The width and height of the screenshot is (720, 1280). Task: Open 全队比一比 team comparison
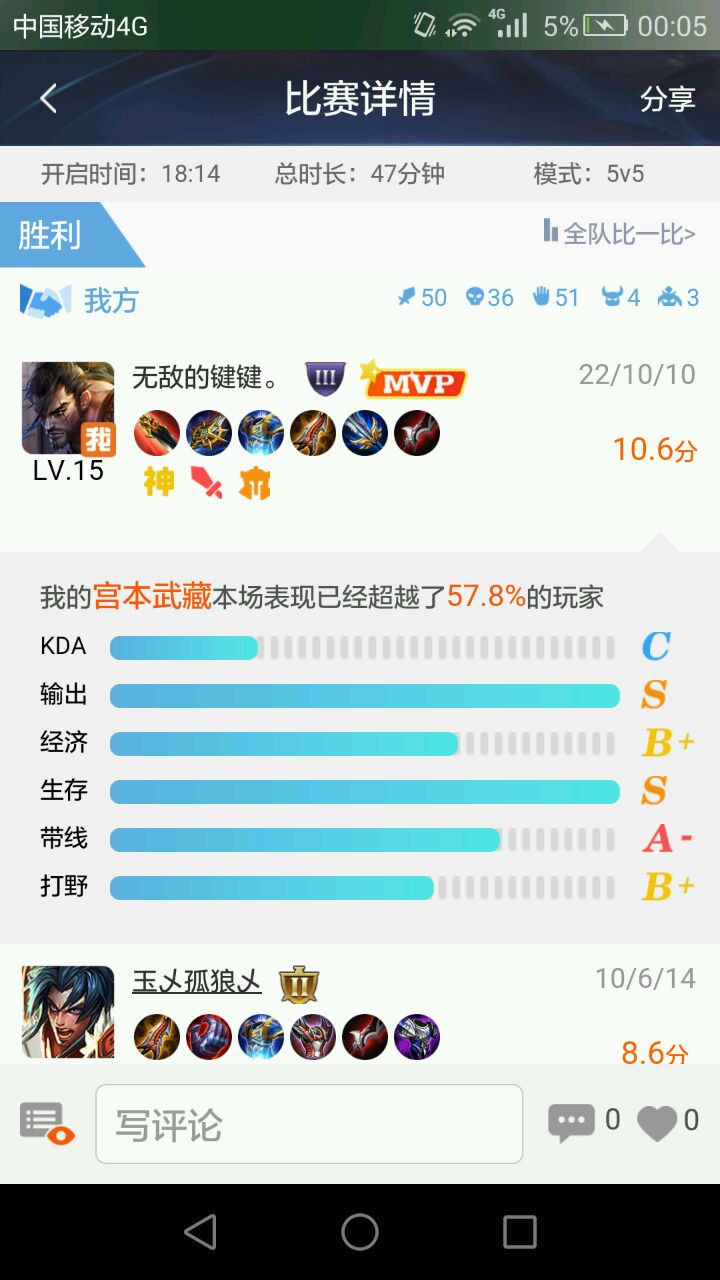[x=619, y=233]
